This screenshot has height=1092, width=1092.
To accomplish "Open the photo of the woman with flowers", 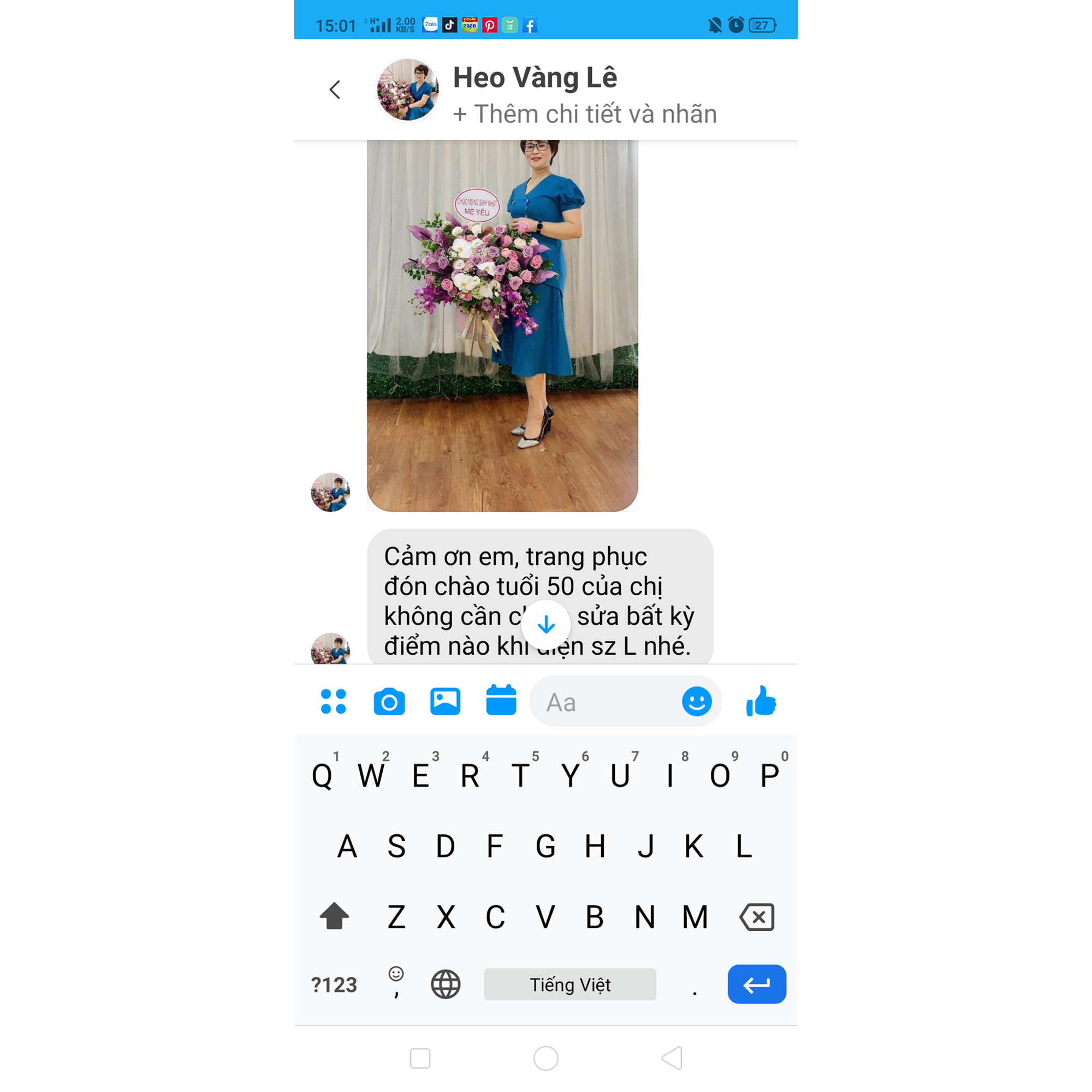I will click(502, 325).
